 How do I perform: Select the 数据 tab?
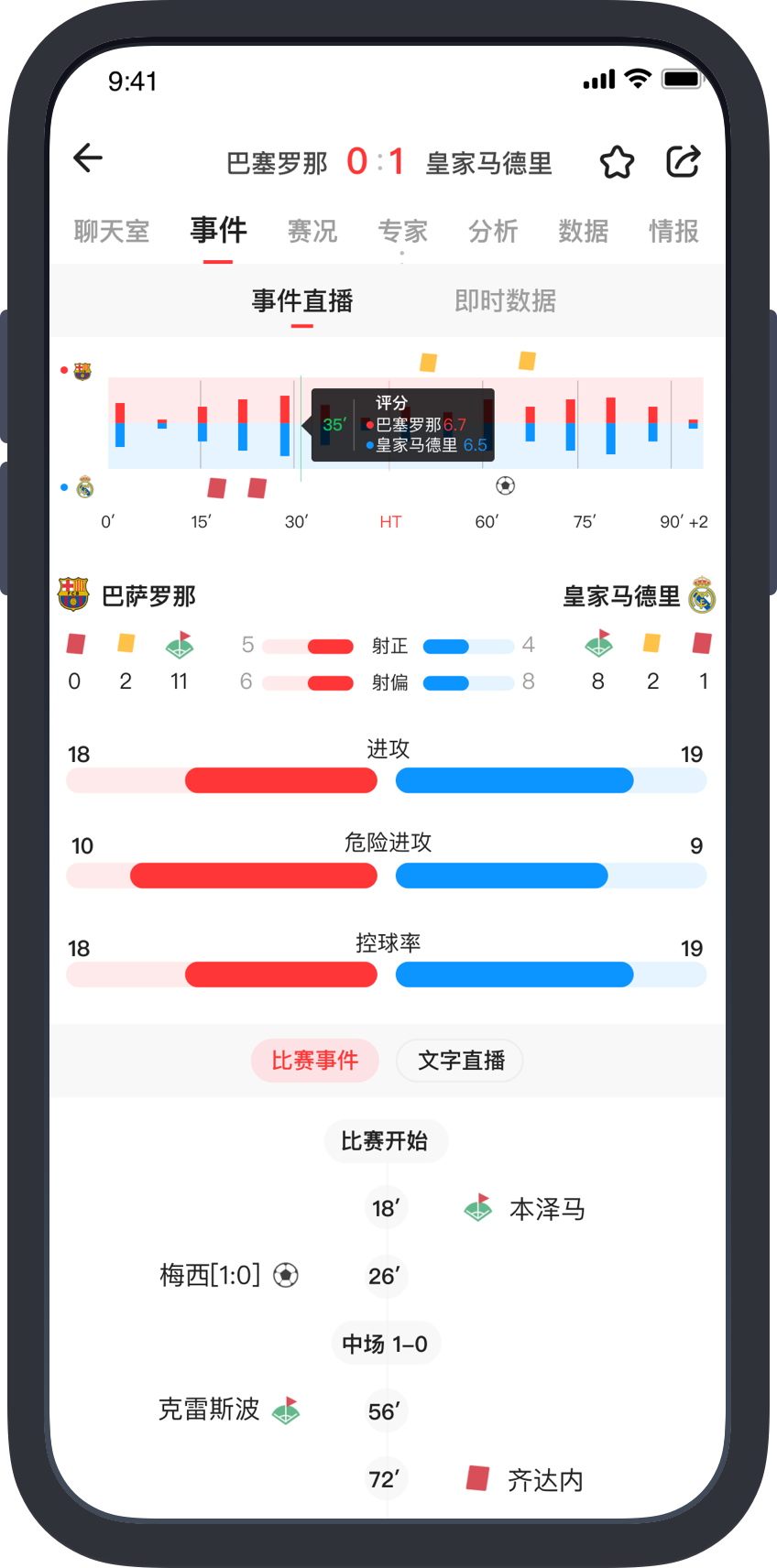584,231
